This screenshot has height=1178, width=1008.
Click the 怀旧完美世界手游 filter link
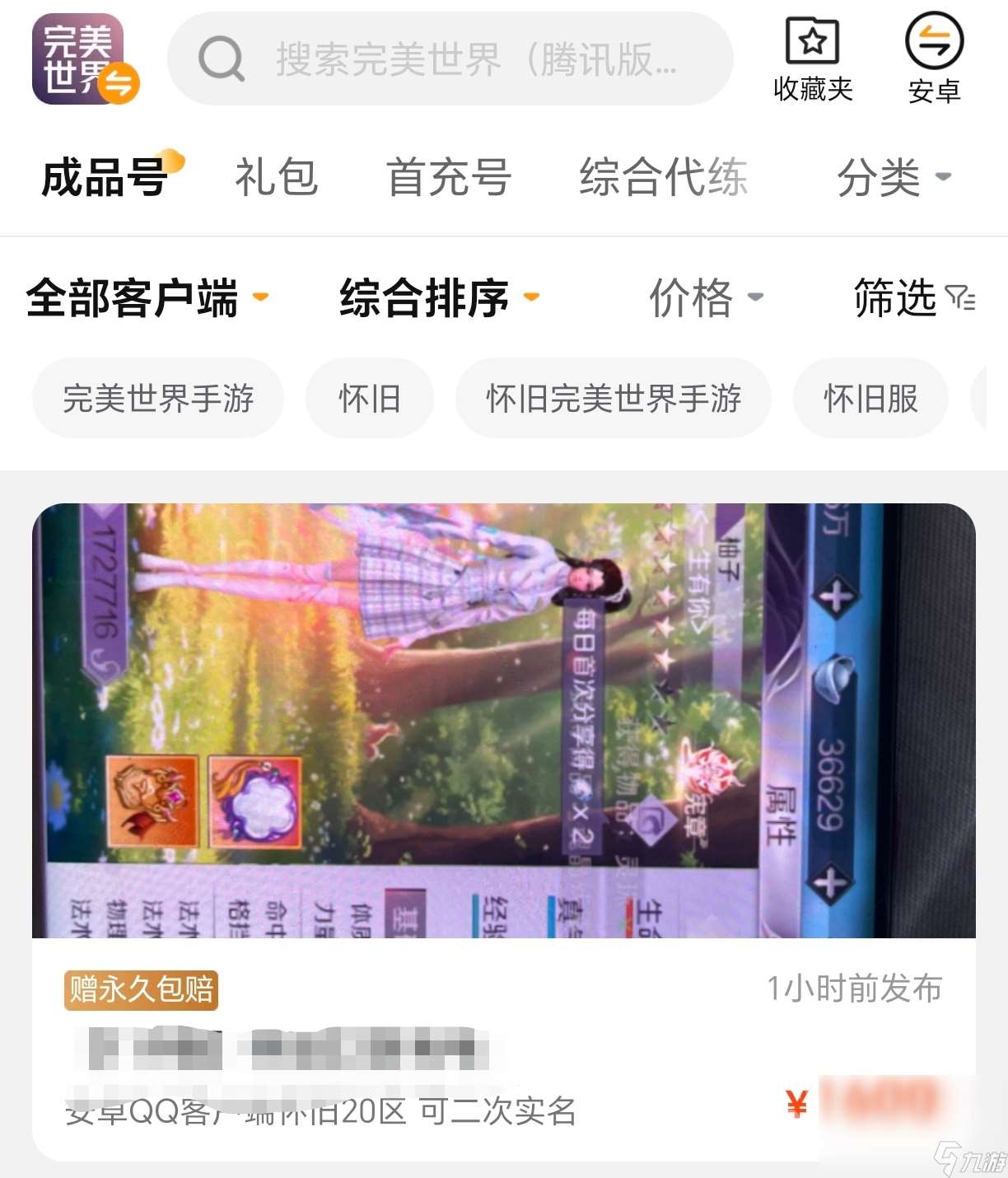tap(613, 398)
